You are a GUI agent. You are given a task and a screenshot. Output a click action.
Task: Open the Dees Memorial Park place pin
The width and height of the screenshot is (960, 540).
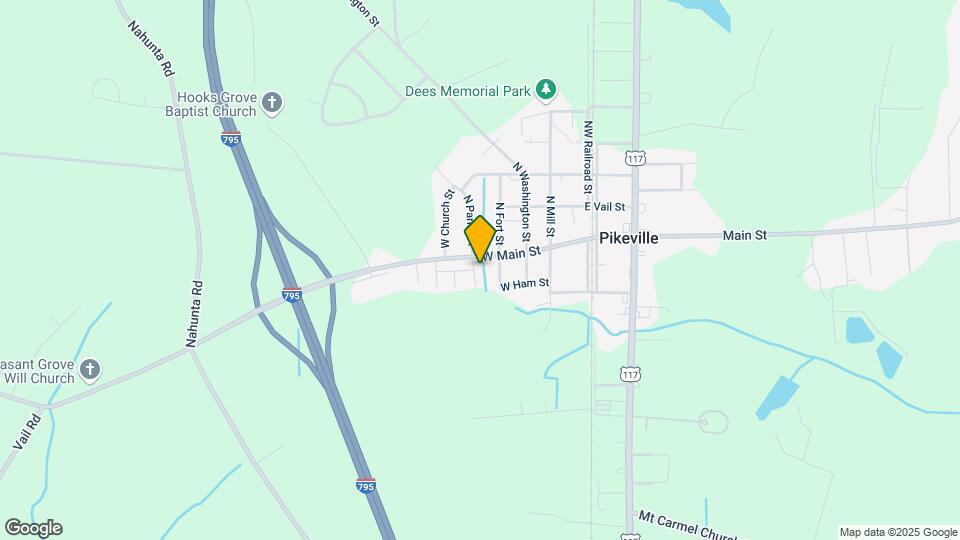point(546,91)
